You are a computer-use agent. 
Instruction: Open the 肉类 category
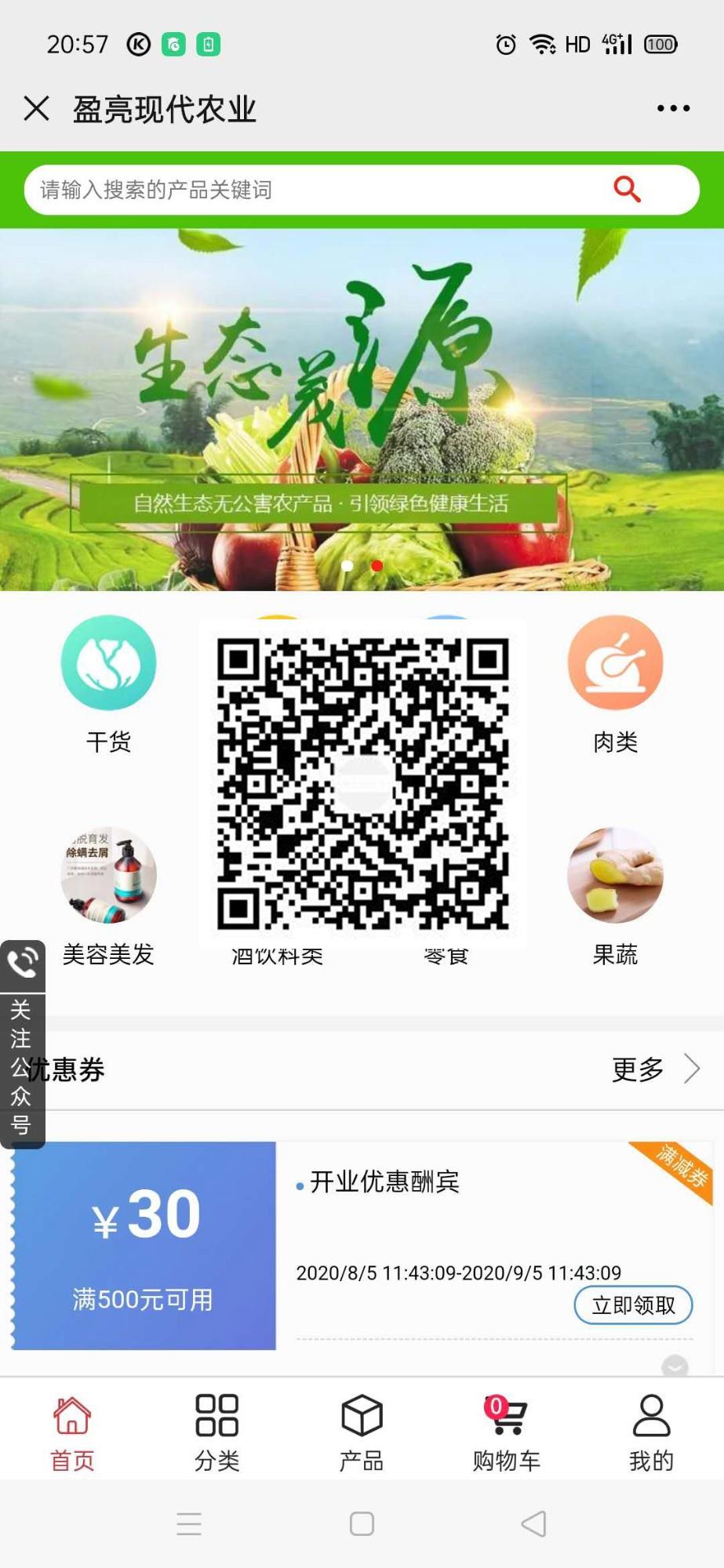[615, 682]
